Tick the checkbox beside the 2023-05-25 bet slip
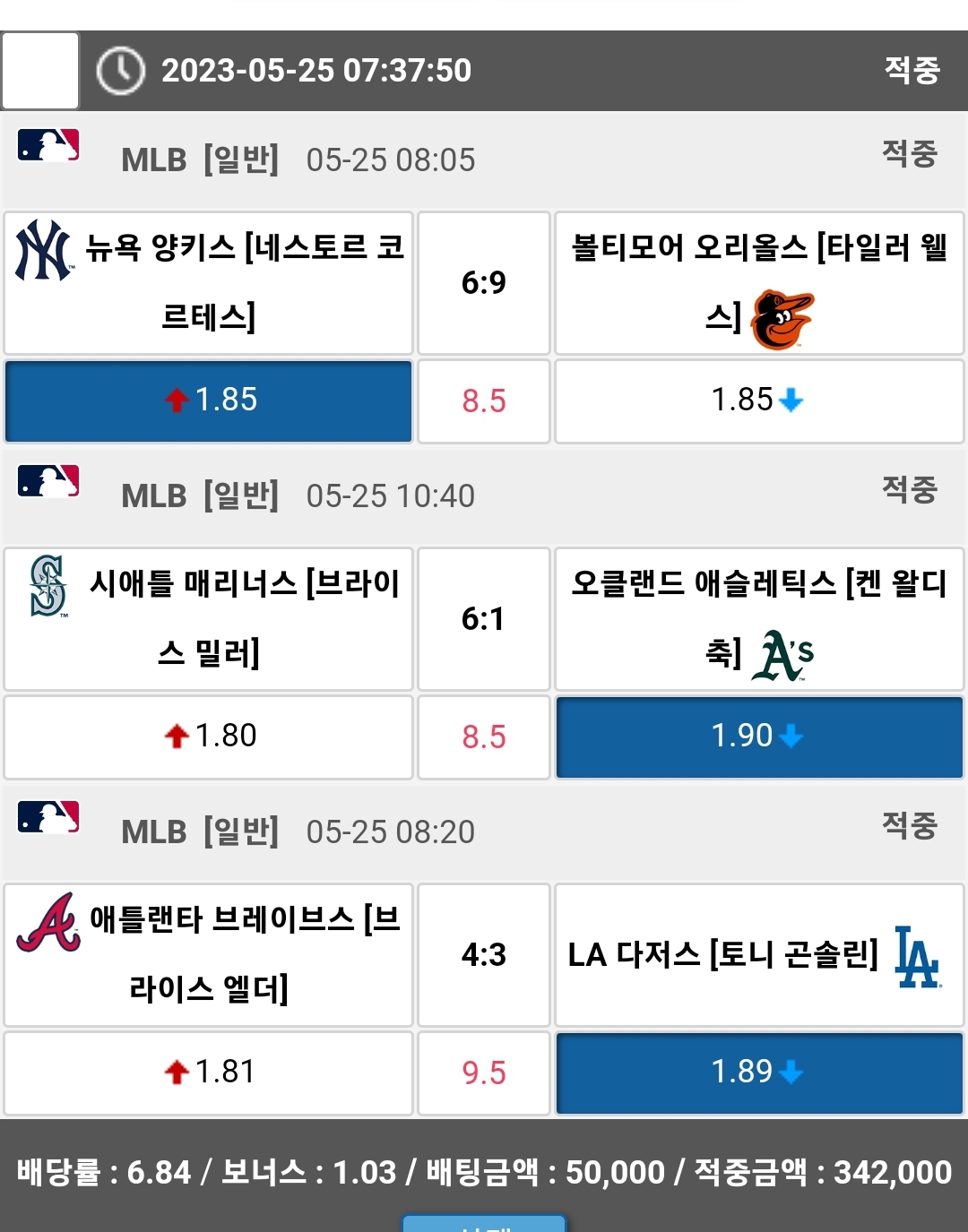 (x=40, y=71)
